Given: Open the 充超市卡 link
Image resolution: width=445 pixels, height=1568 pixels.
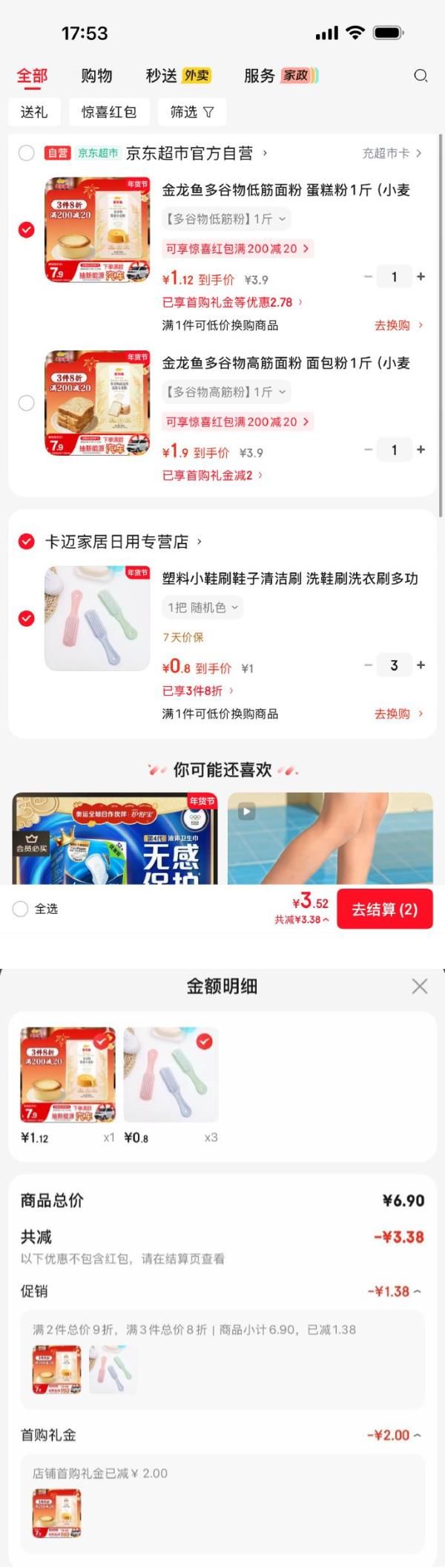Looking at the screenshot, I should click(x=392, y=154).
